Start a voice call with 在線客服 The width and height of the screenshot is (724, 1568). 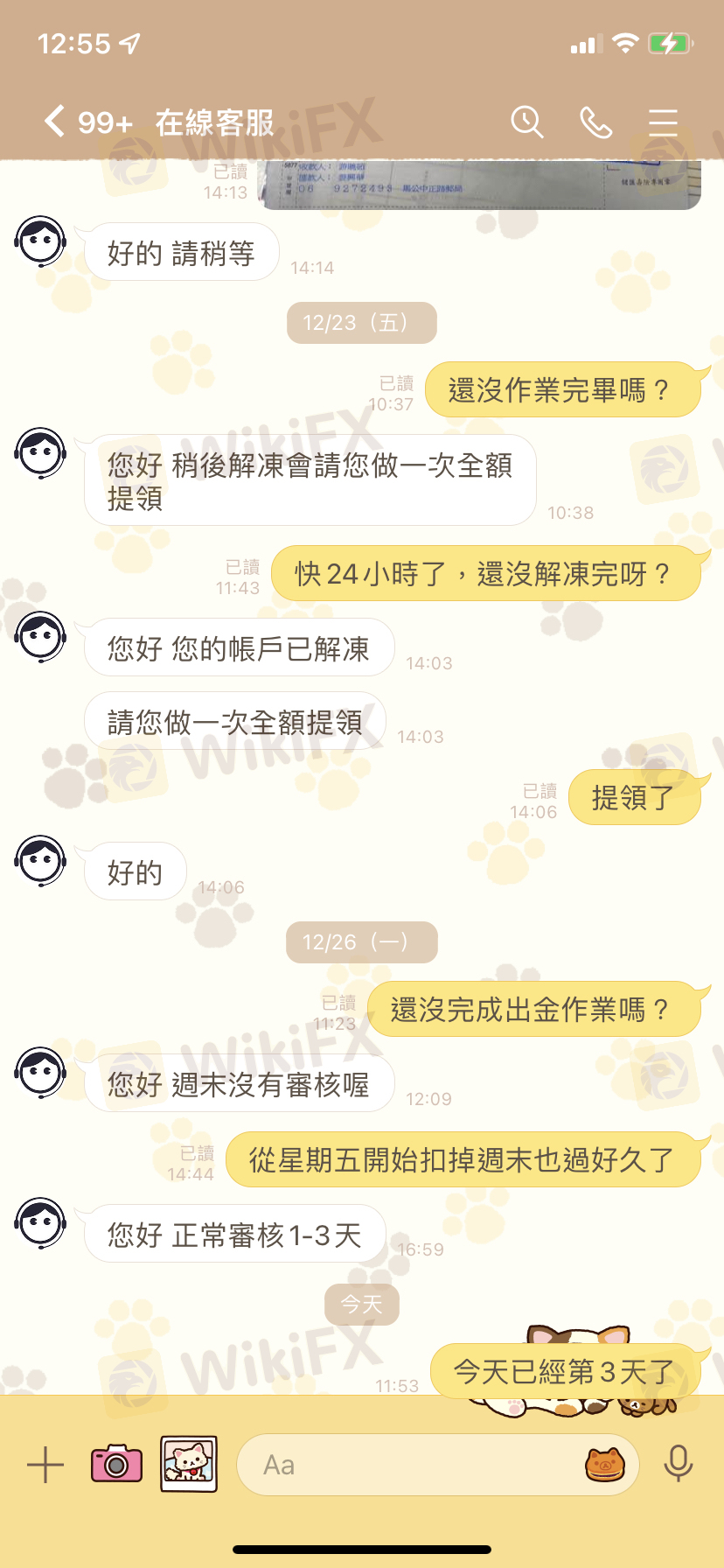point(596,122)
